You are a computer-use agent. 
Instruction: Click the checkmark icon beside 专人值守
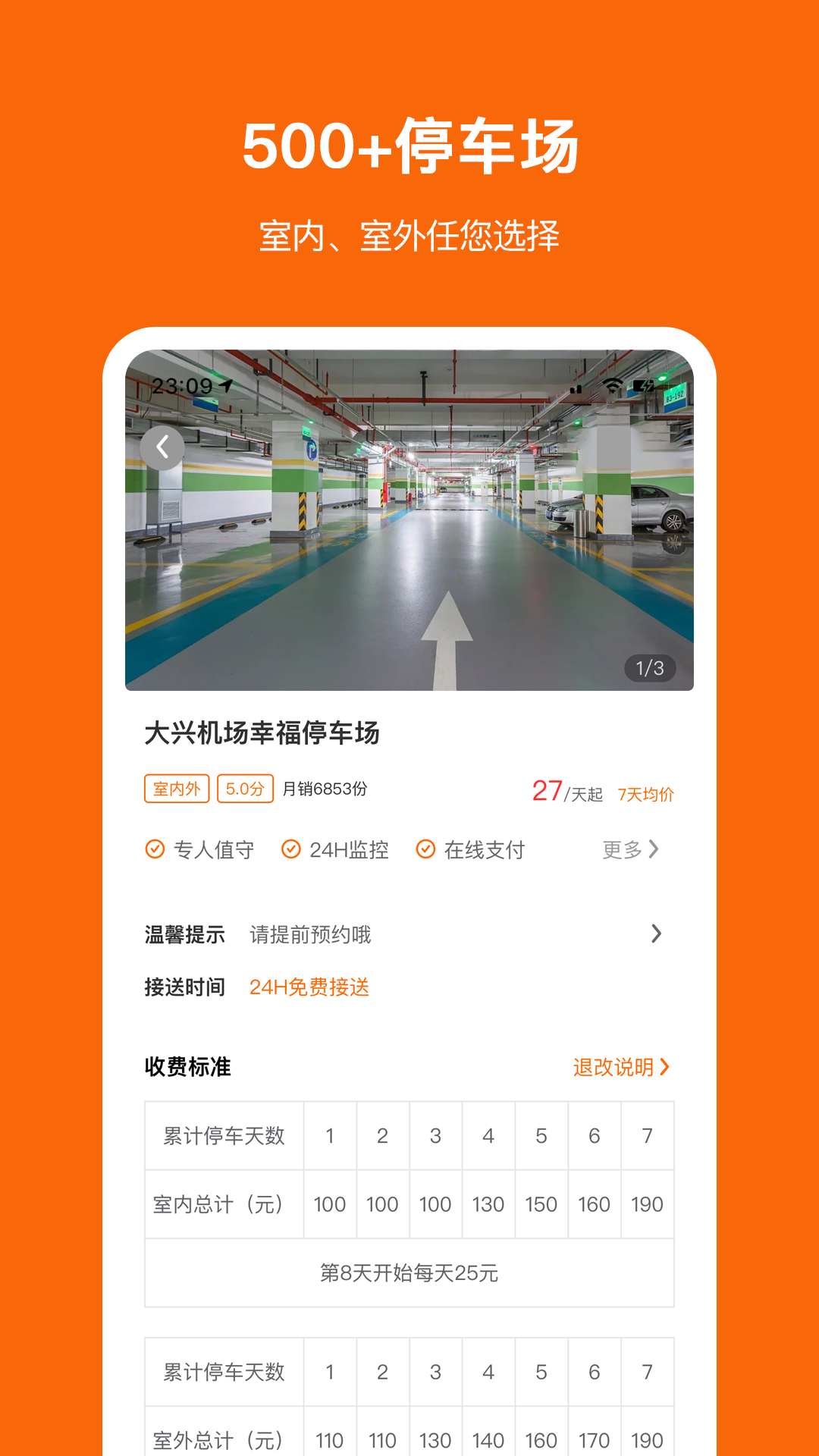[x=155, y=849]
